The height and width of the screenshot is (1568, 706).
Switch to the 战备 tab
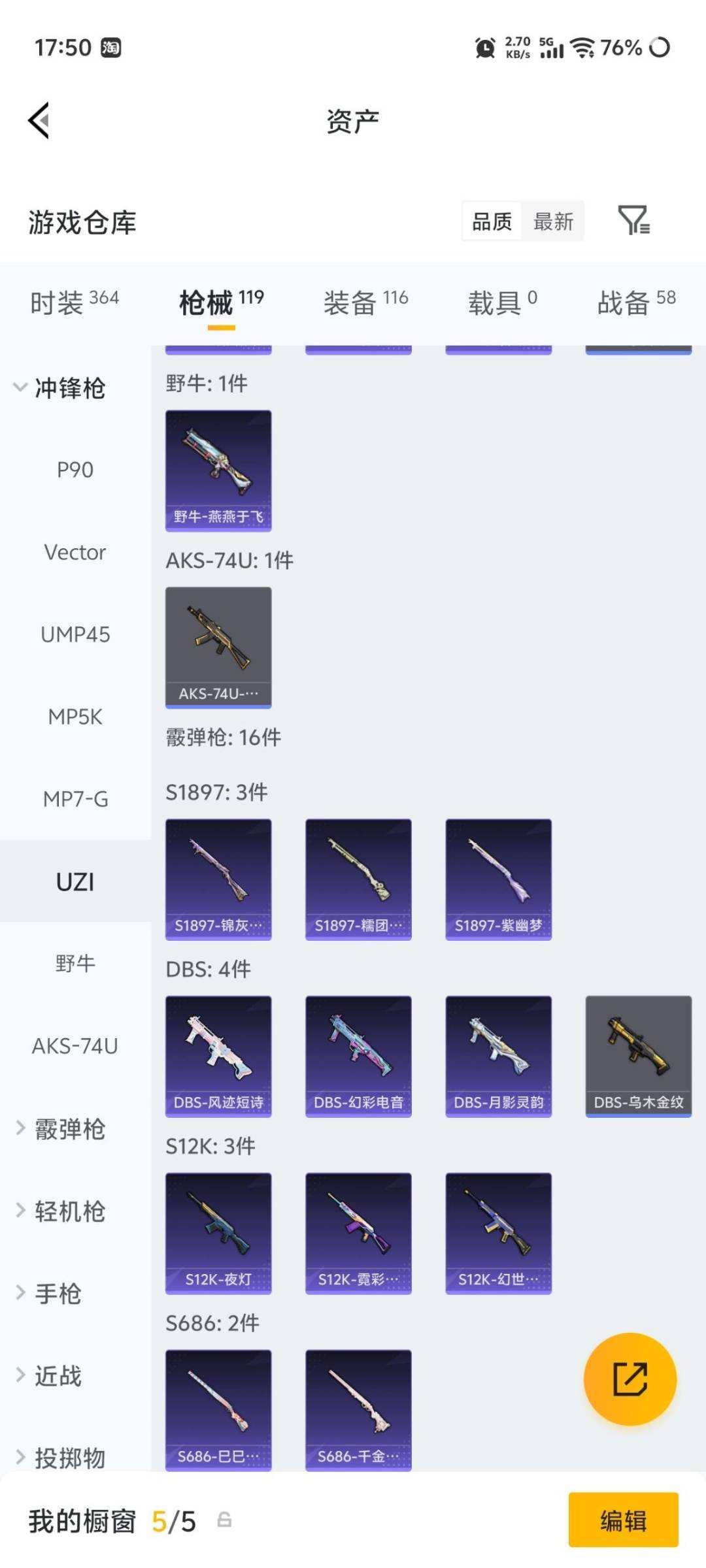coord(636,302)
